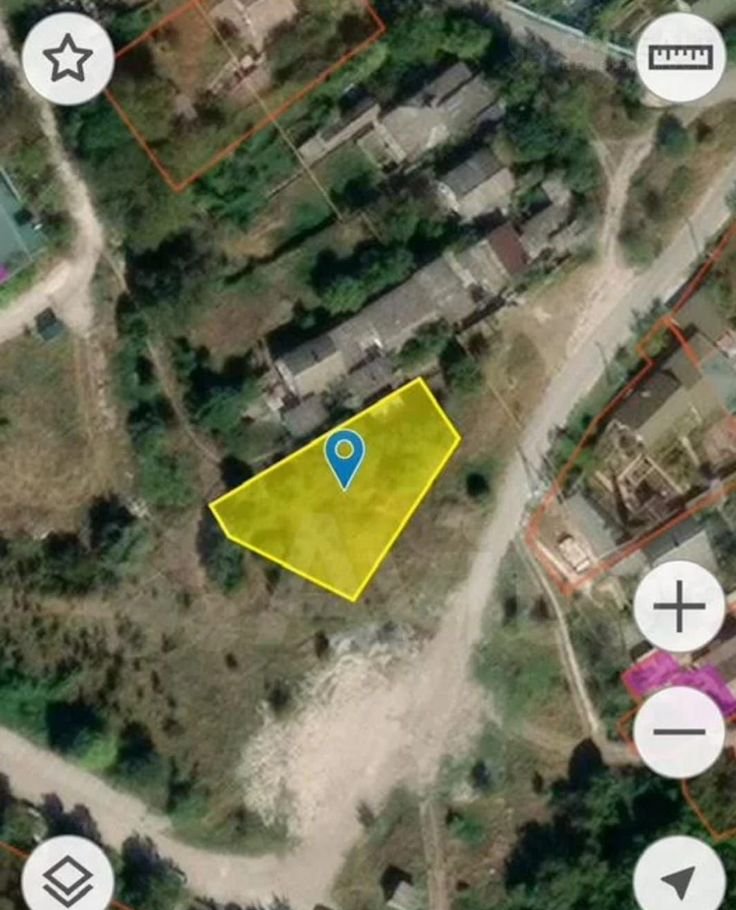Zoom in with the plus button
This screenshot has width=736, height=910.
tap(679, 606)
